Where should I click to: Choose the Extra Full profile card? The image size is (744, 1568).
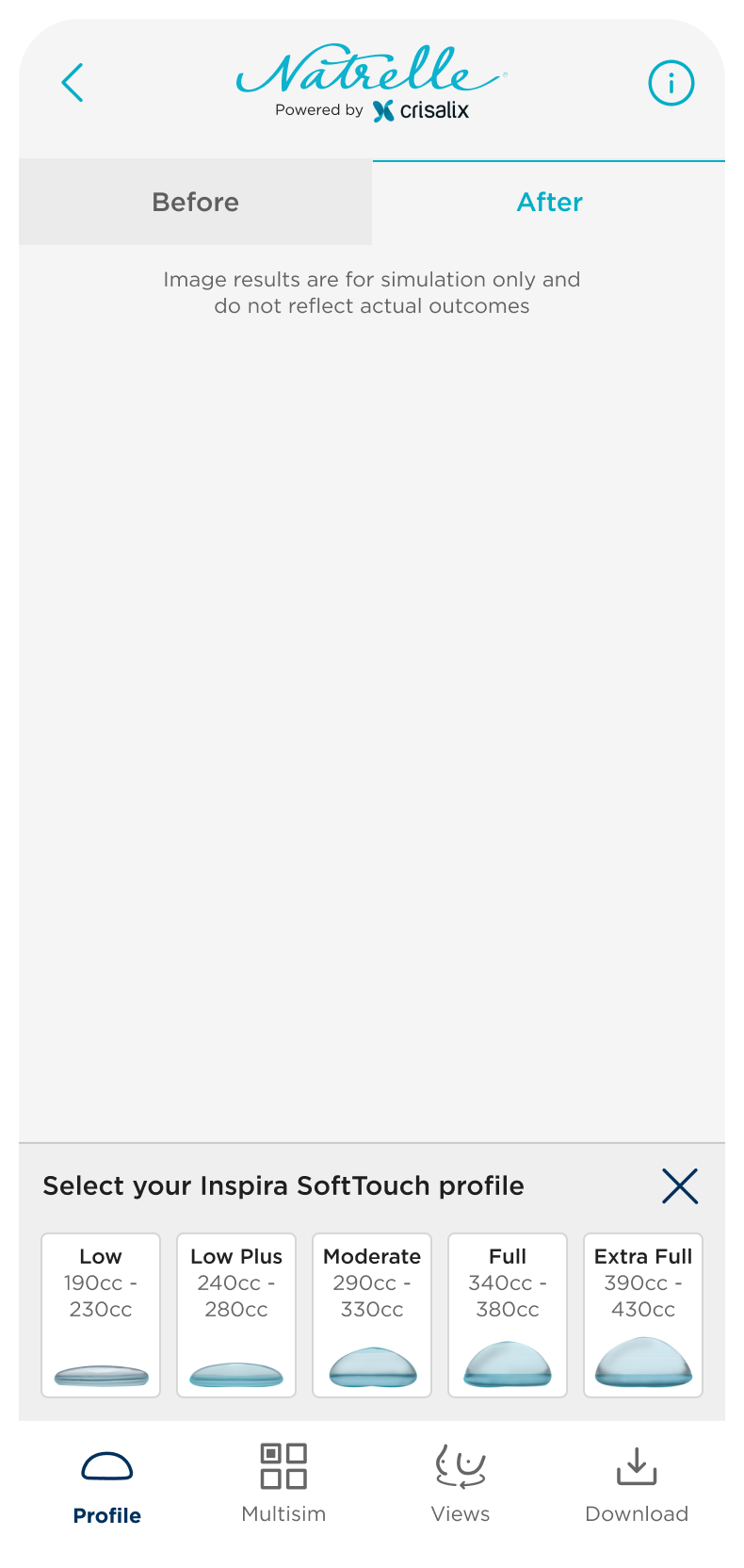click(643, 1315)
